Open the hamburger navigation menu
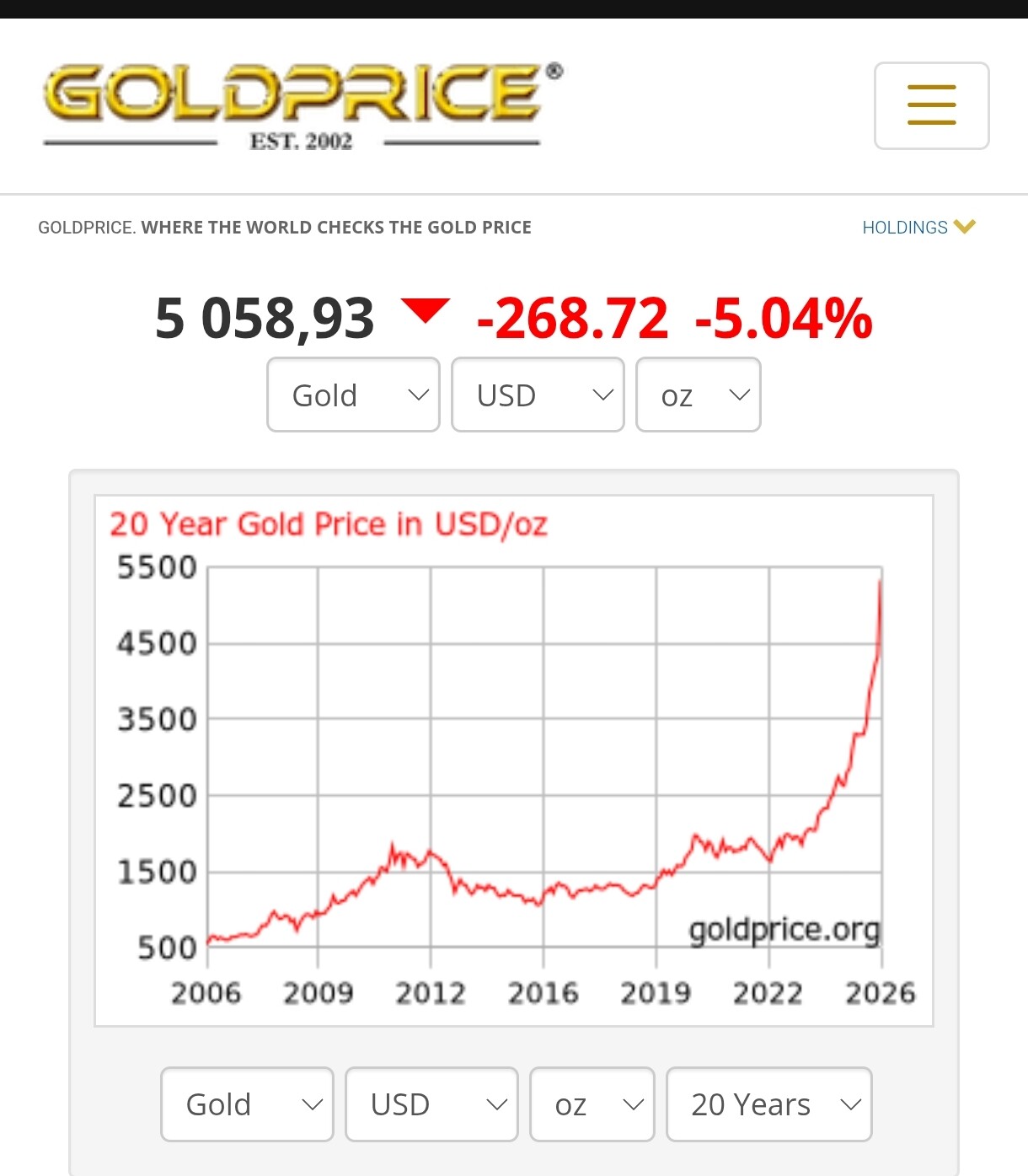Image resolution: width=1028 pixels, height=1176 pixels. [931, 105]
